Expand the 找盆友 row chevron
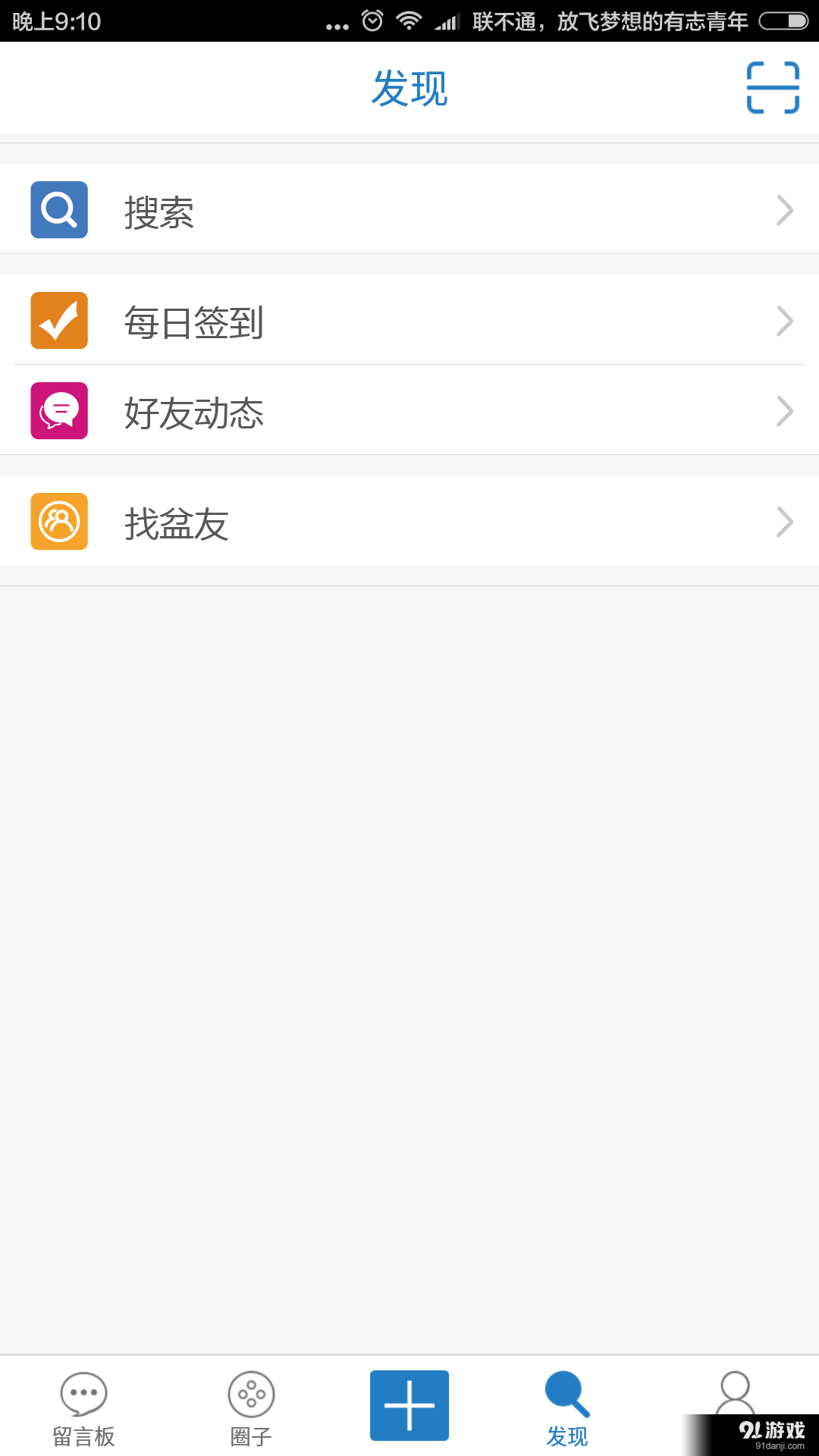This screenshot has width=819, height=1456. (785, 521)
